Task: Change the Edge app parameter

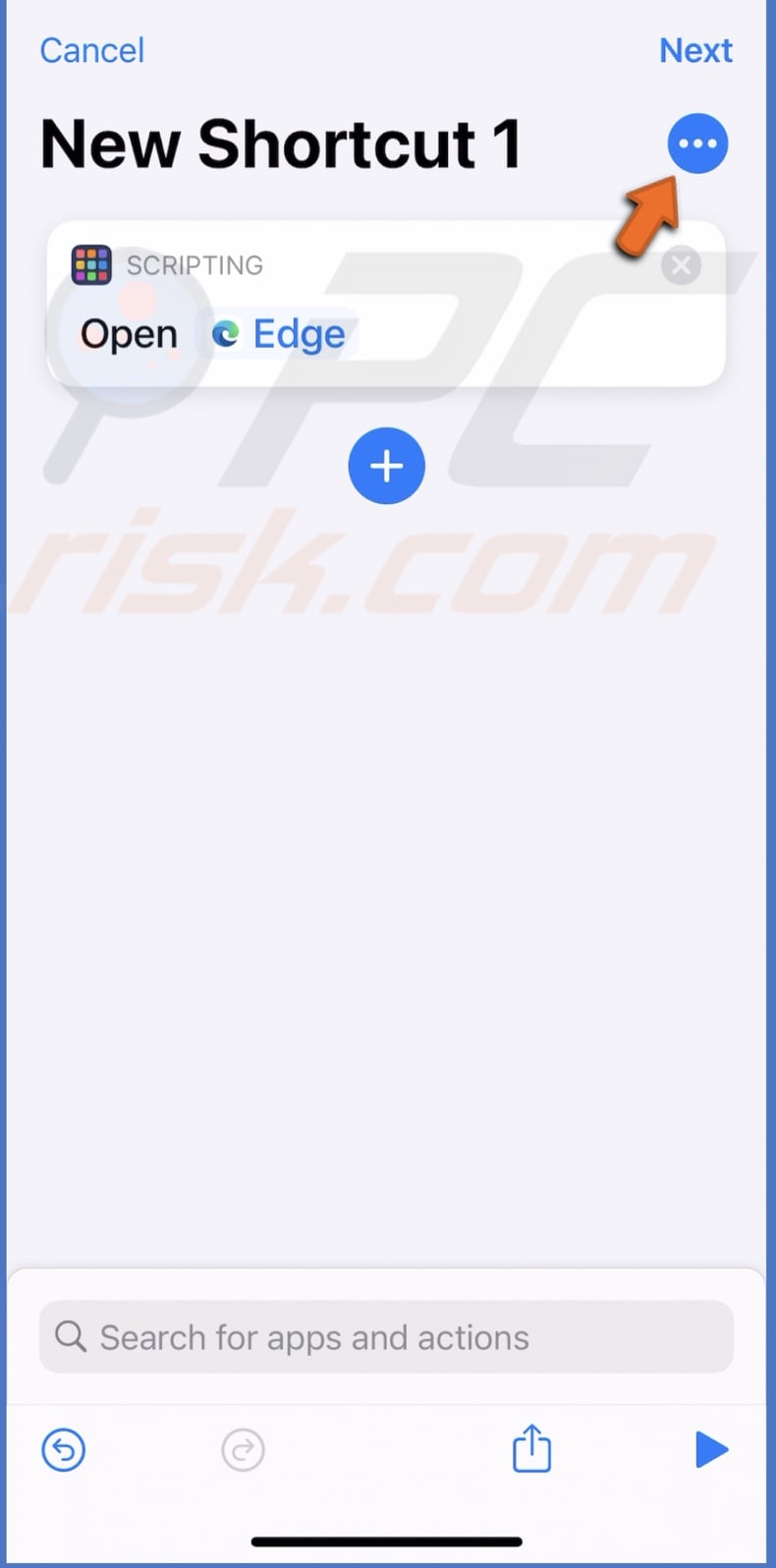Action: (279, 335)
